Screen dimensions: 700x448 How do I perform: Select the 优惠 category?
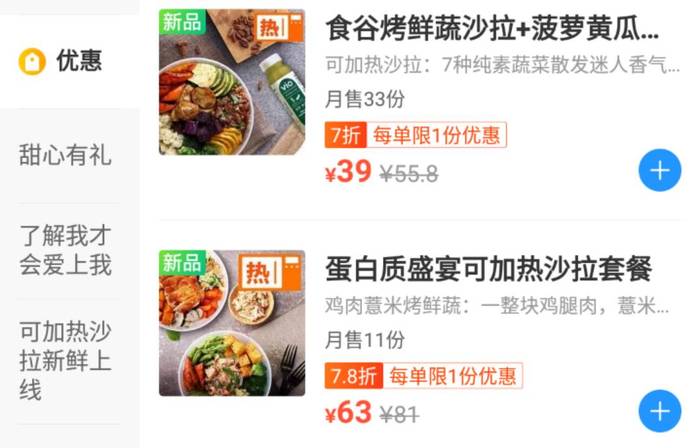click(62, 61)
